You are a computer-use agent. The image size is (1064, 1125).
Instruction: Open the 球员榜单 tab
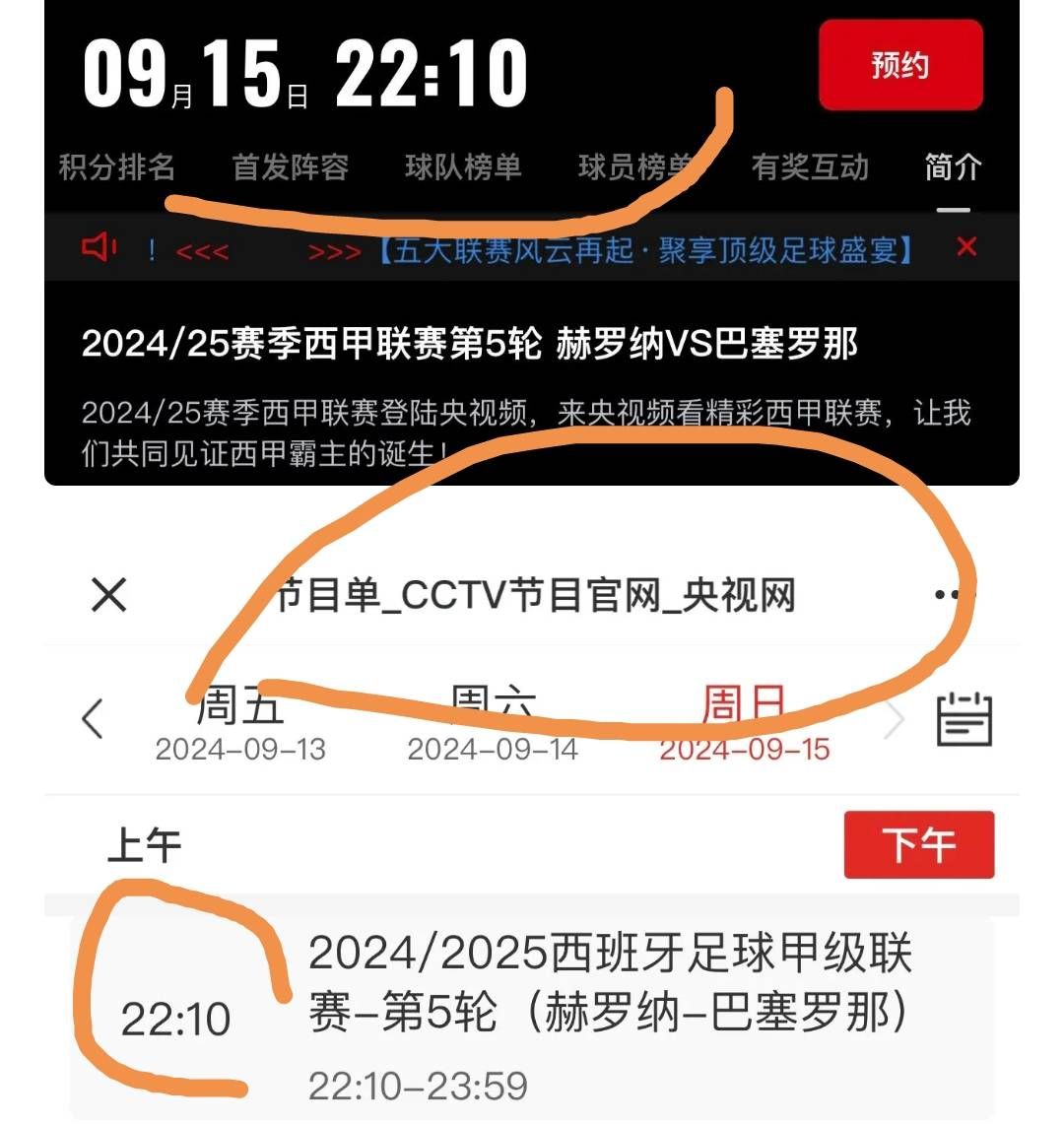point(635,167)
